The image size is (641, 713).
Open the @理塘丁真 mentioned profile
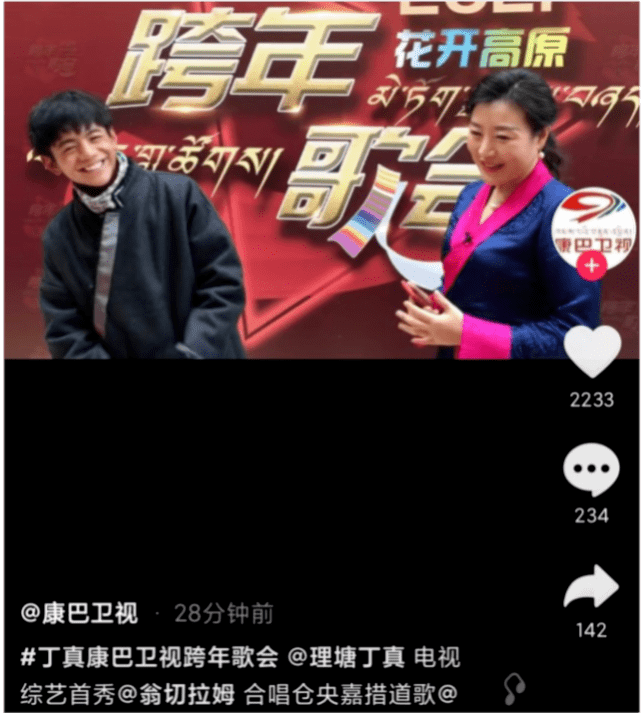(346, 657)
